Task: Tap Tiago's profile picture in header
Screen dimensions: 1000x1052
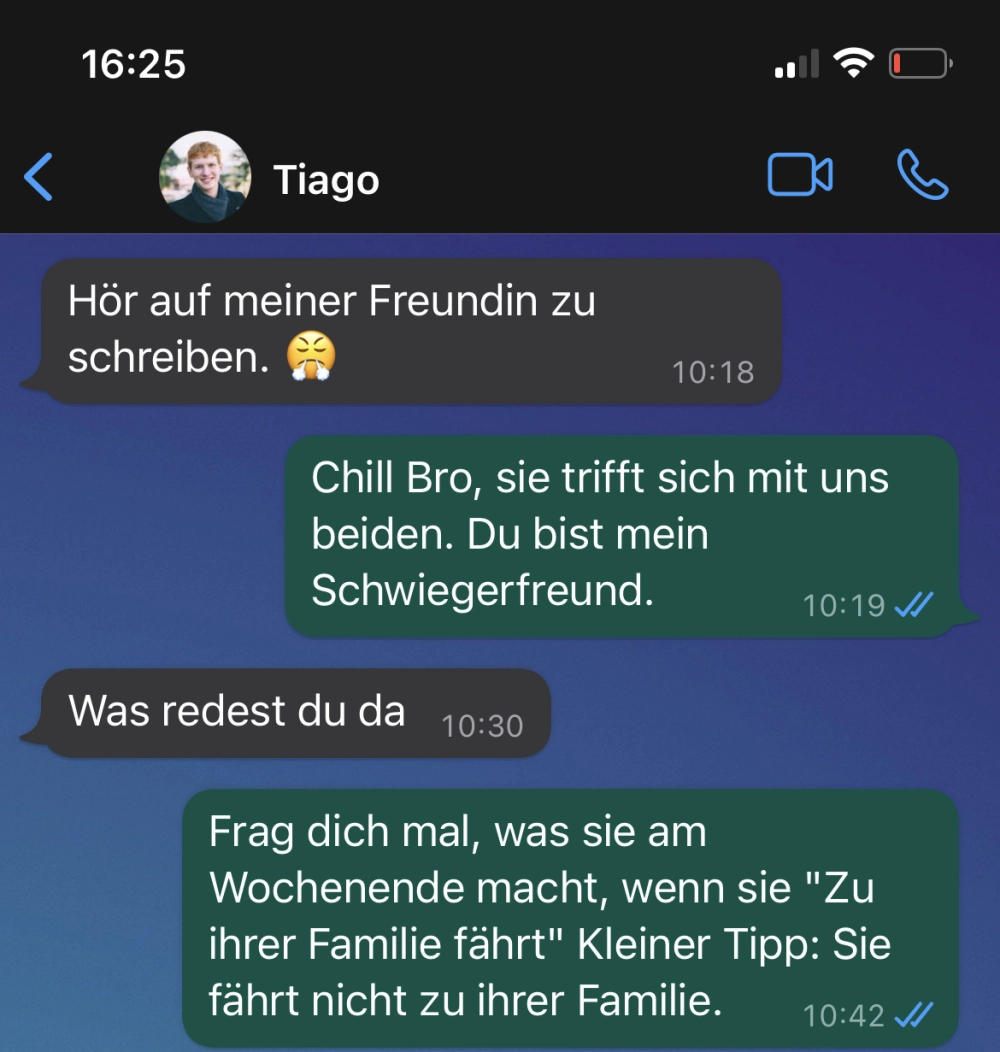Action: click(x=204, y=177)
